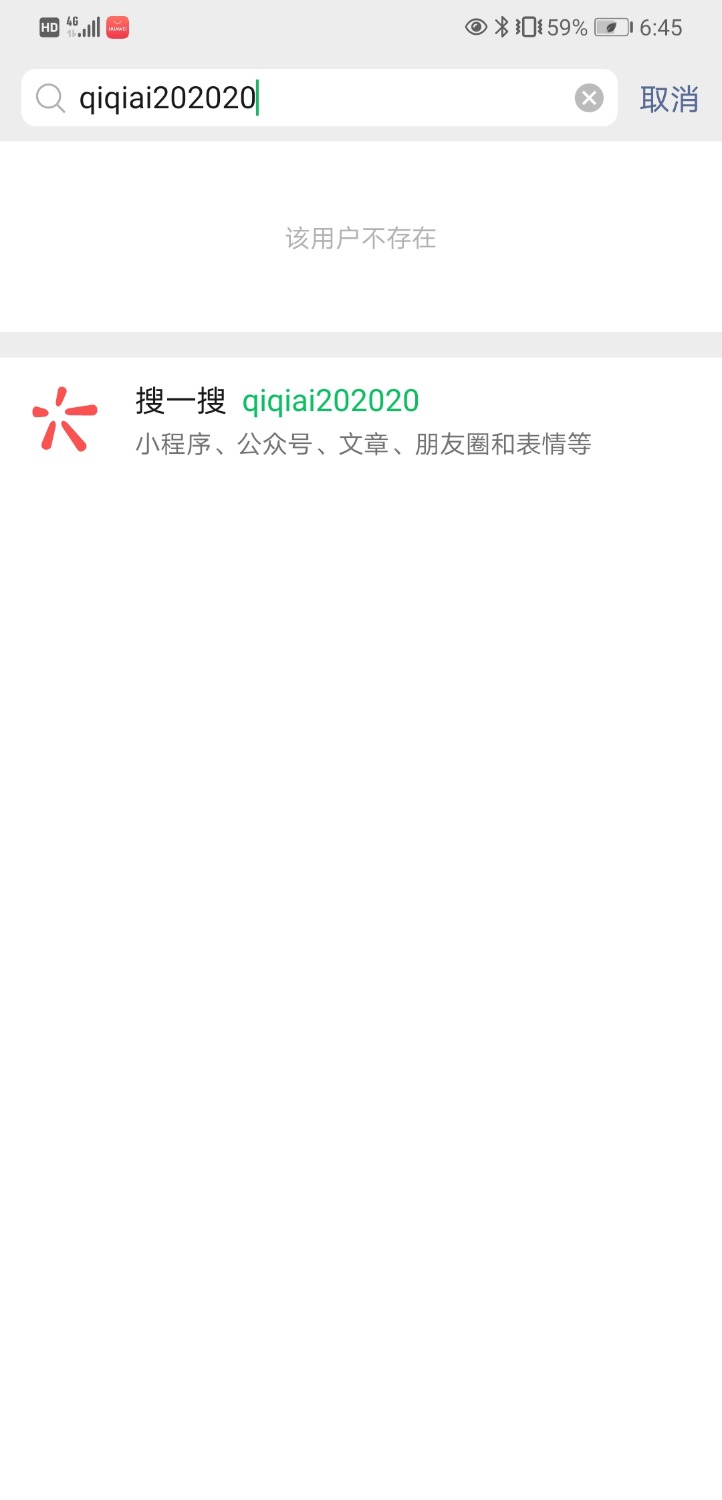Tap the text cursor after qiqiai202020
The width and height of the screenshot is (722, 1500).
[258, 98]
